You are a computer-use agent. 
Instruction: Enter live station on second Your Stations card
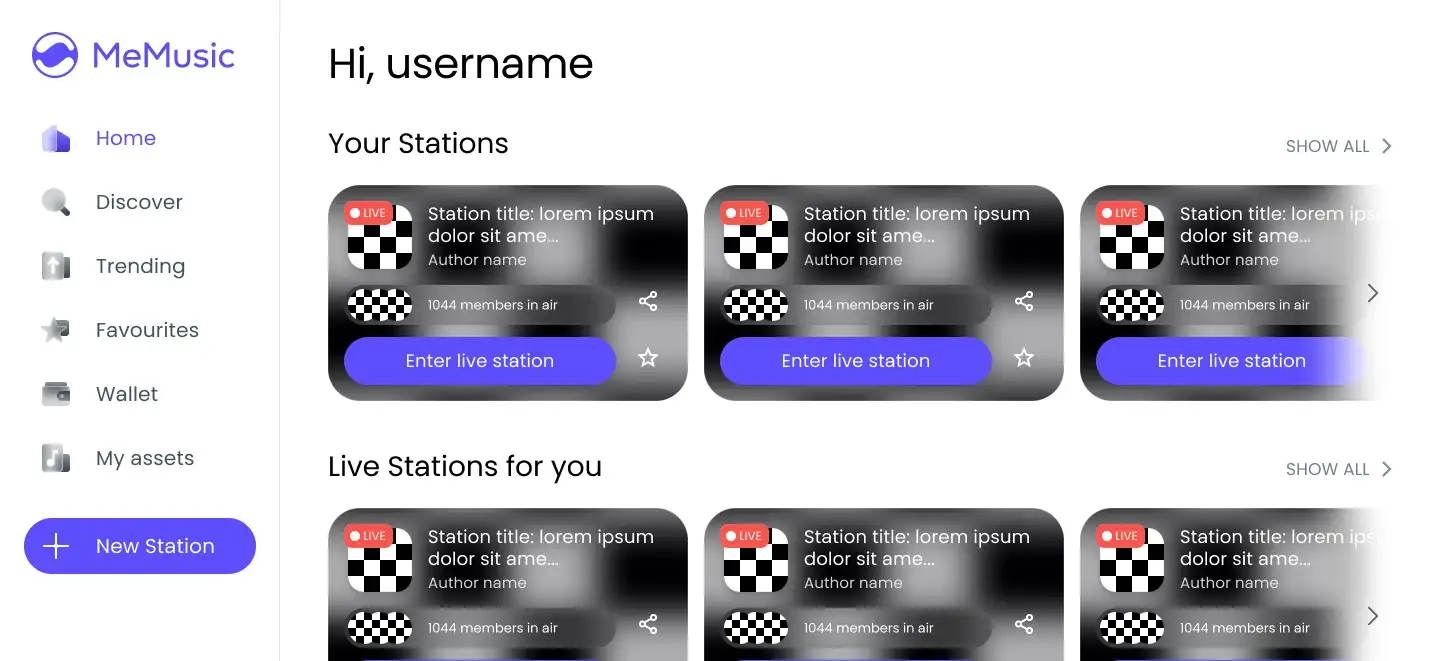click(855, 361)
